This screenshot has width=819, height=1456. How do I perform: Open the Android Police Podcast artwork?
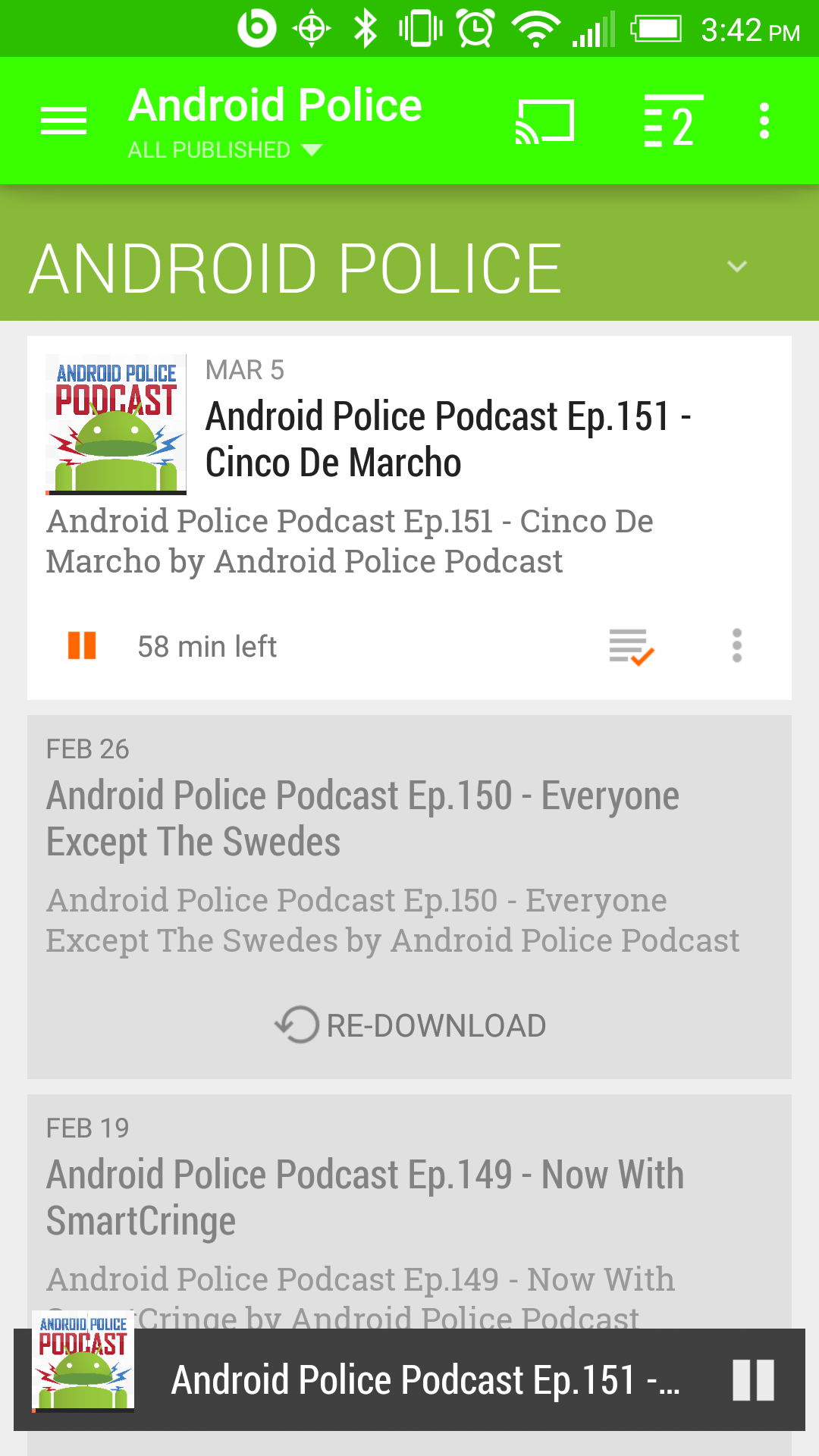tap(115, 422)
